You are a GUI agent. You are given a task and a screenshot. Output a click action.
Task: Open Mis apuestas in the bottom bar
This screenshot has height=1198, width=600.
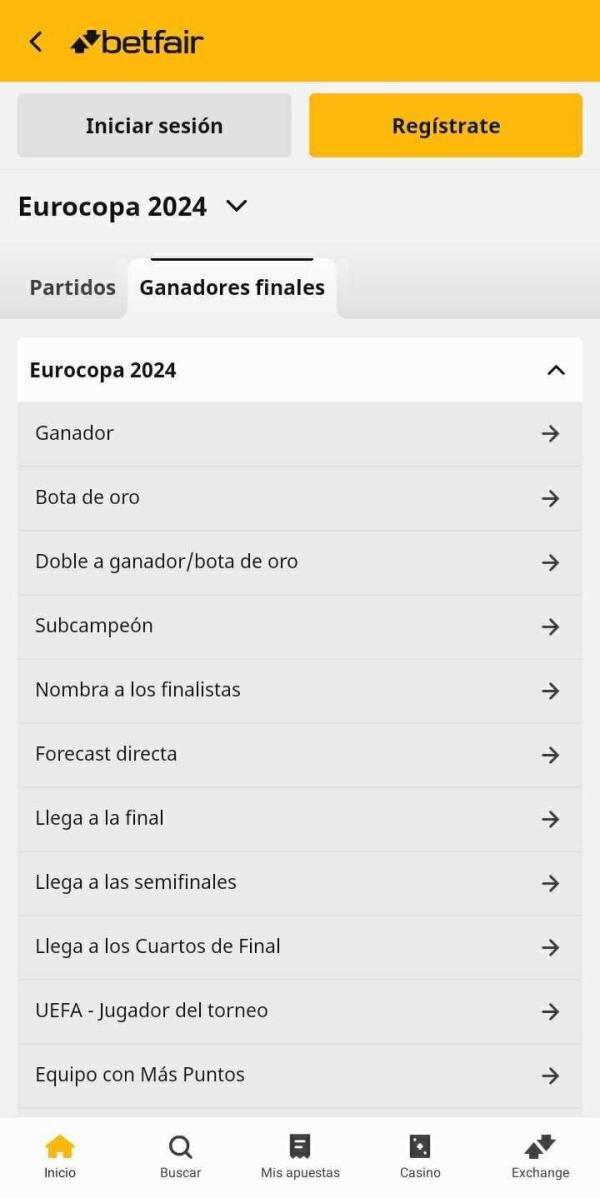tap(300, 1157)
